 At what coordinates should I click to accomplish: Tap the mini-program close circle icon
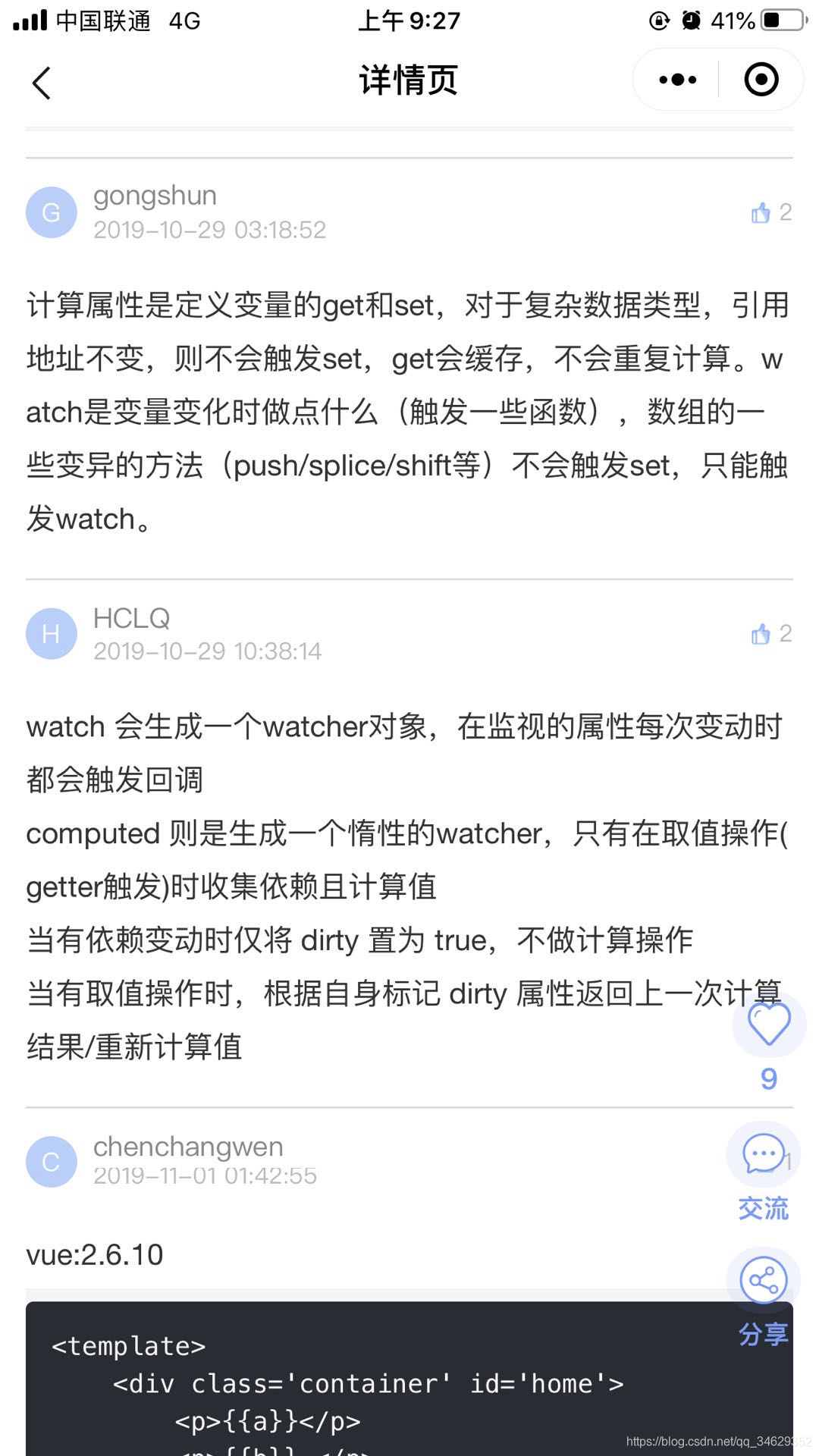761,79
